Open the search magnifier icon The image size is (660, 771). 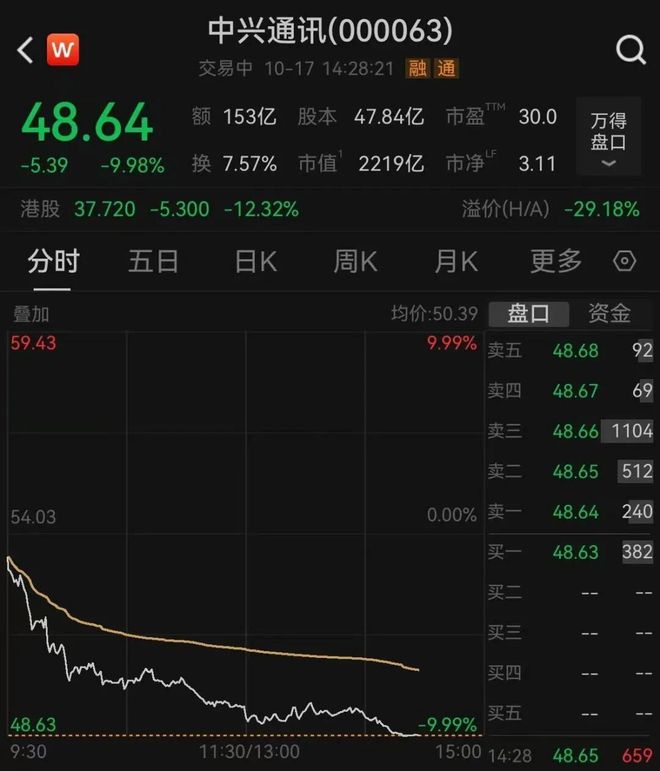[631, 50]
